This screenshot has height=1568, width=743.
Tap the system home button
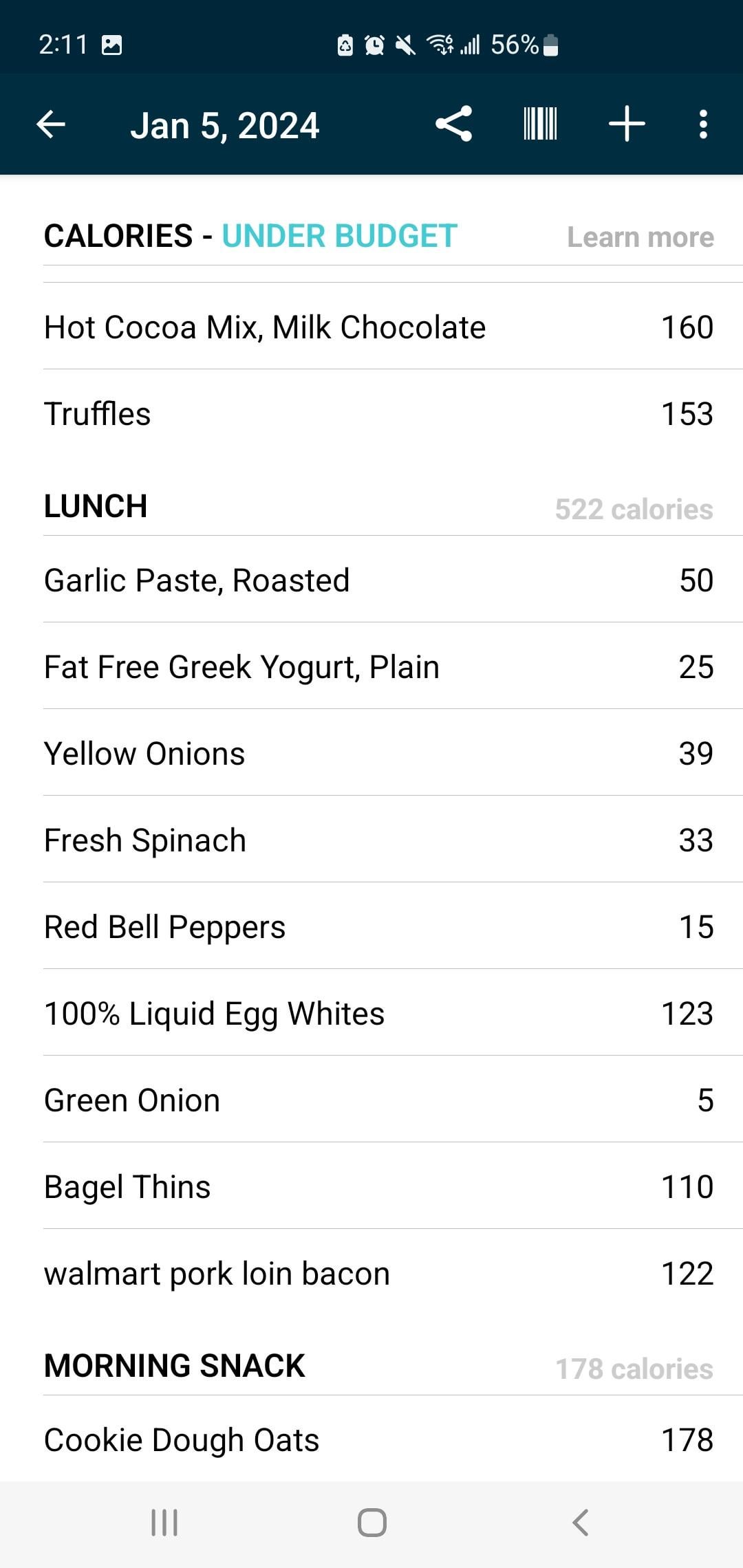coord(371,1523)
